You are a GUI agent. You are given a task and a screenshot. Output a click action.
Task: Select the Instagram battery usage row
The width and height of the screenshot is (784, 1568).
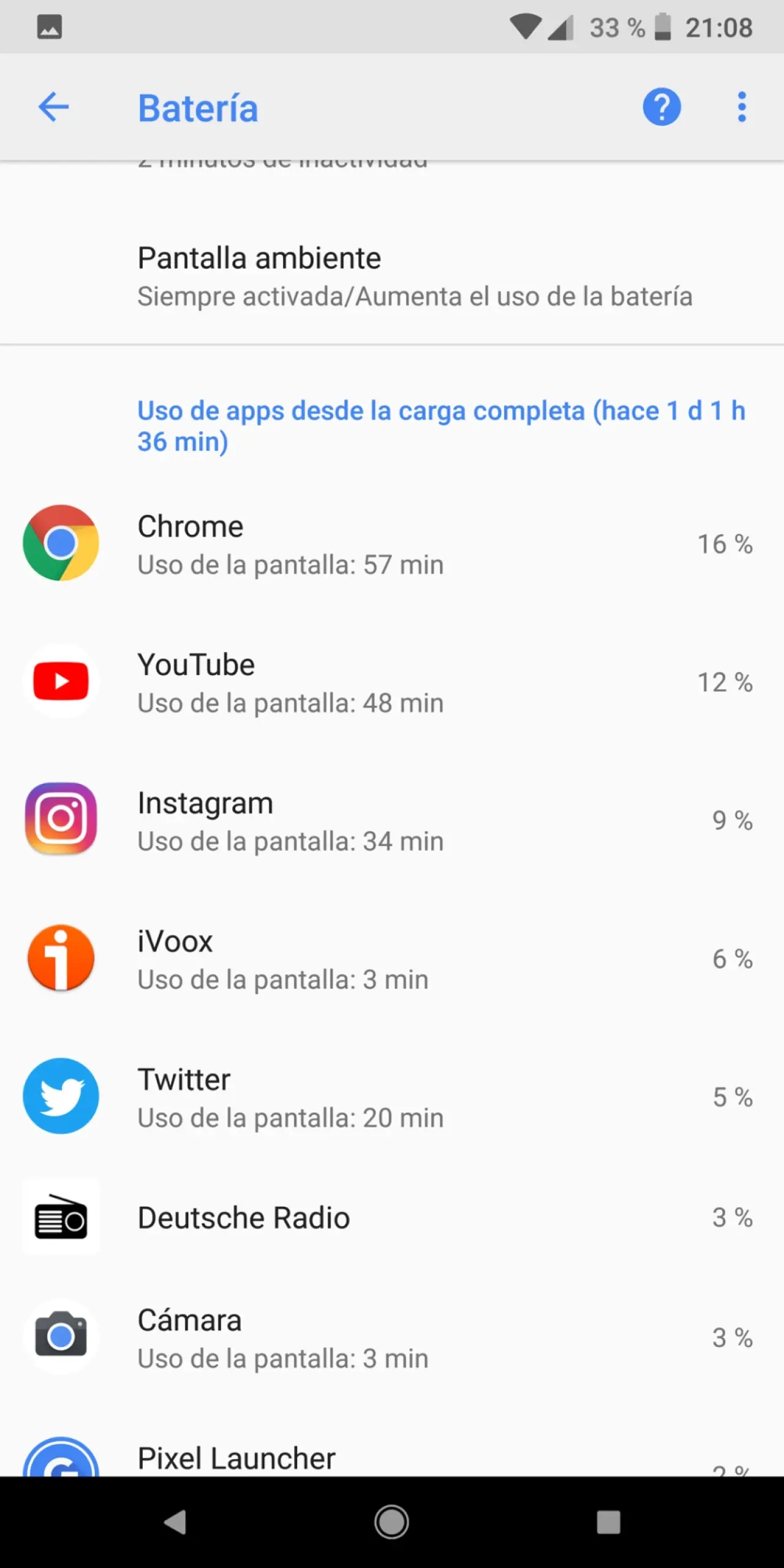[392, 821]
